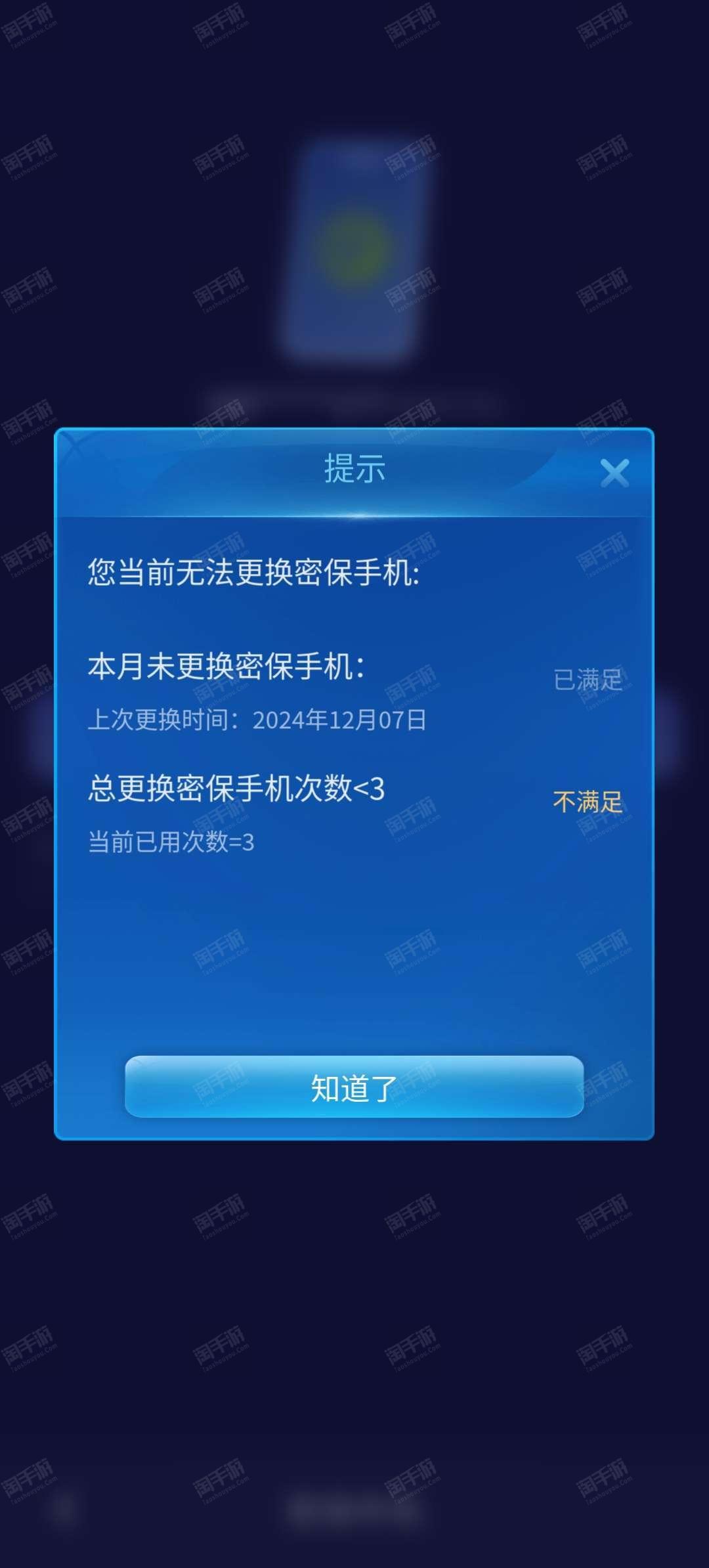Viewport: 709px width, 1568px height.
Task: Tap the 知道了 button
Action: coord(354,1087)
